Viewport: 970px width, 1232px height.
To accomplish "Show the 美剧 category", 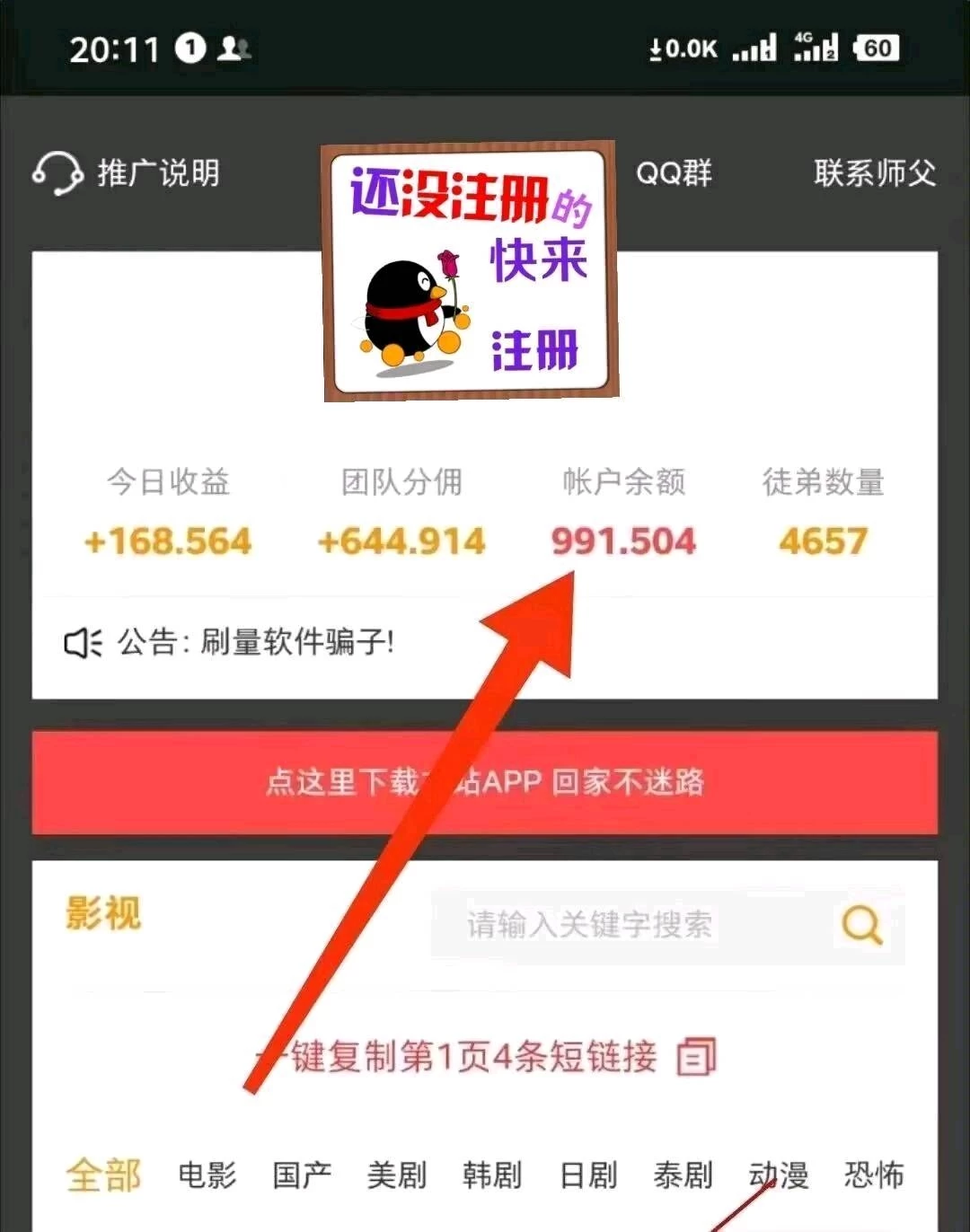I will [x=397, y=1175].
